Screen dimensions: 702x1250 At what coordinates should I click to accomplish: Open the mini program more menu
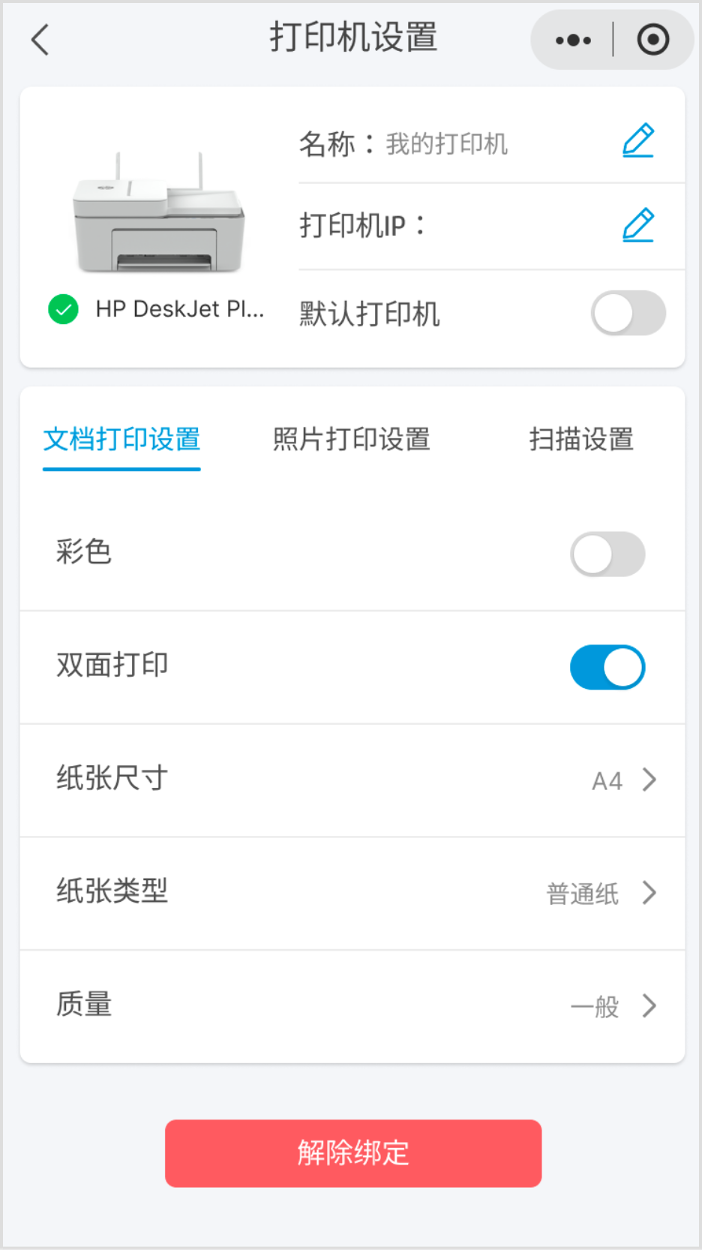pos(573,40)
